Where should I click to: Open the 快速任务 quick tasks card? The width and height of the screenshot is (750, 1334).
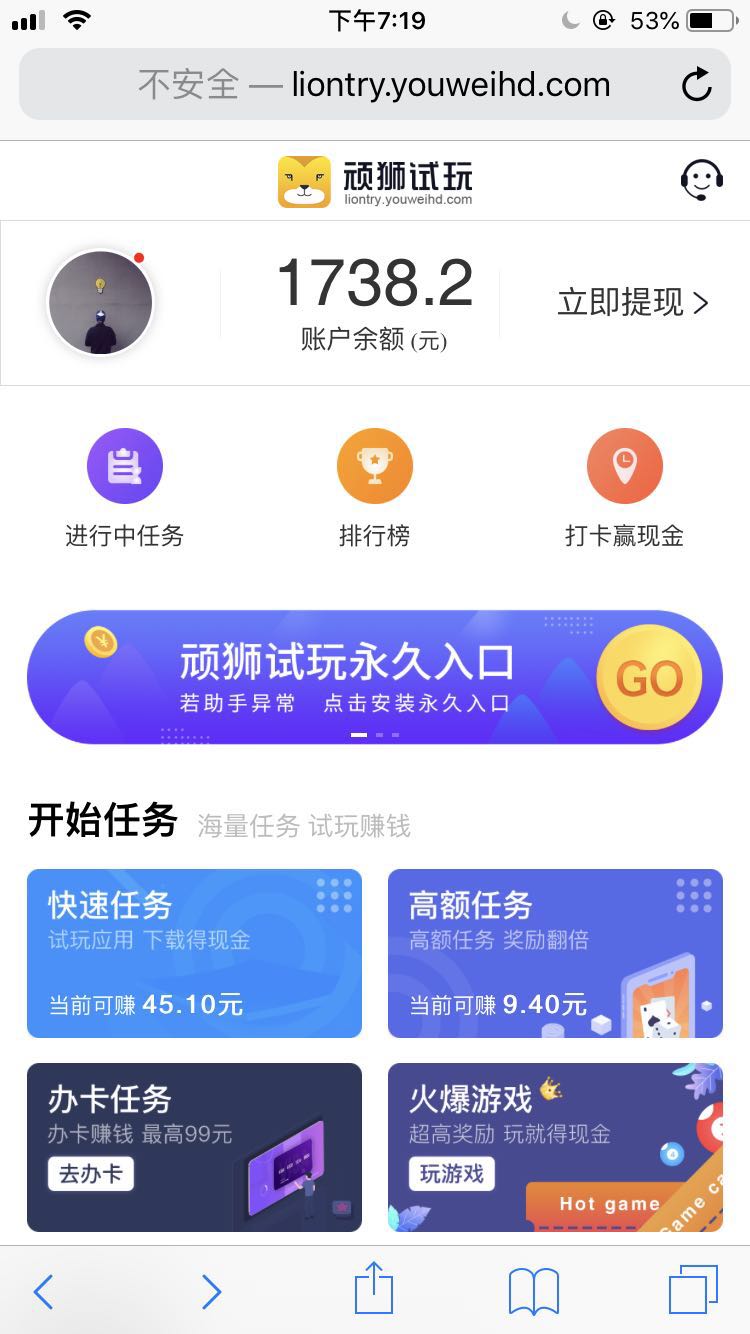[194, 952]
